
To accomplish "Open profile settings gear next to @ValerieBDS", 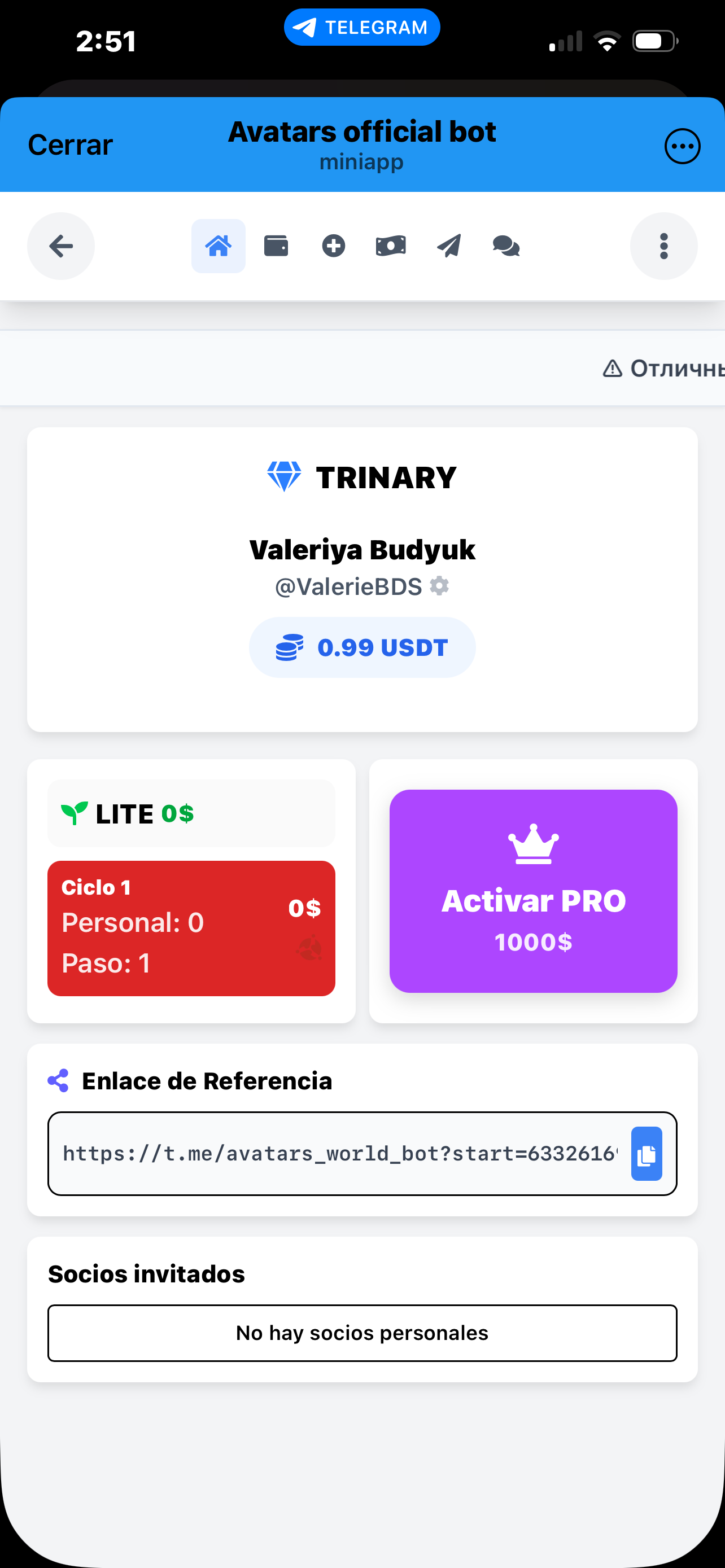I will [x=439, y=586].
